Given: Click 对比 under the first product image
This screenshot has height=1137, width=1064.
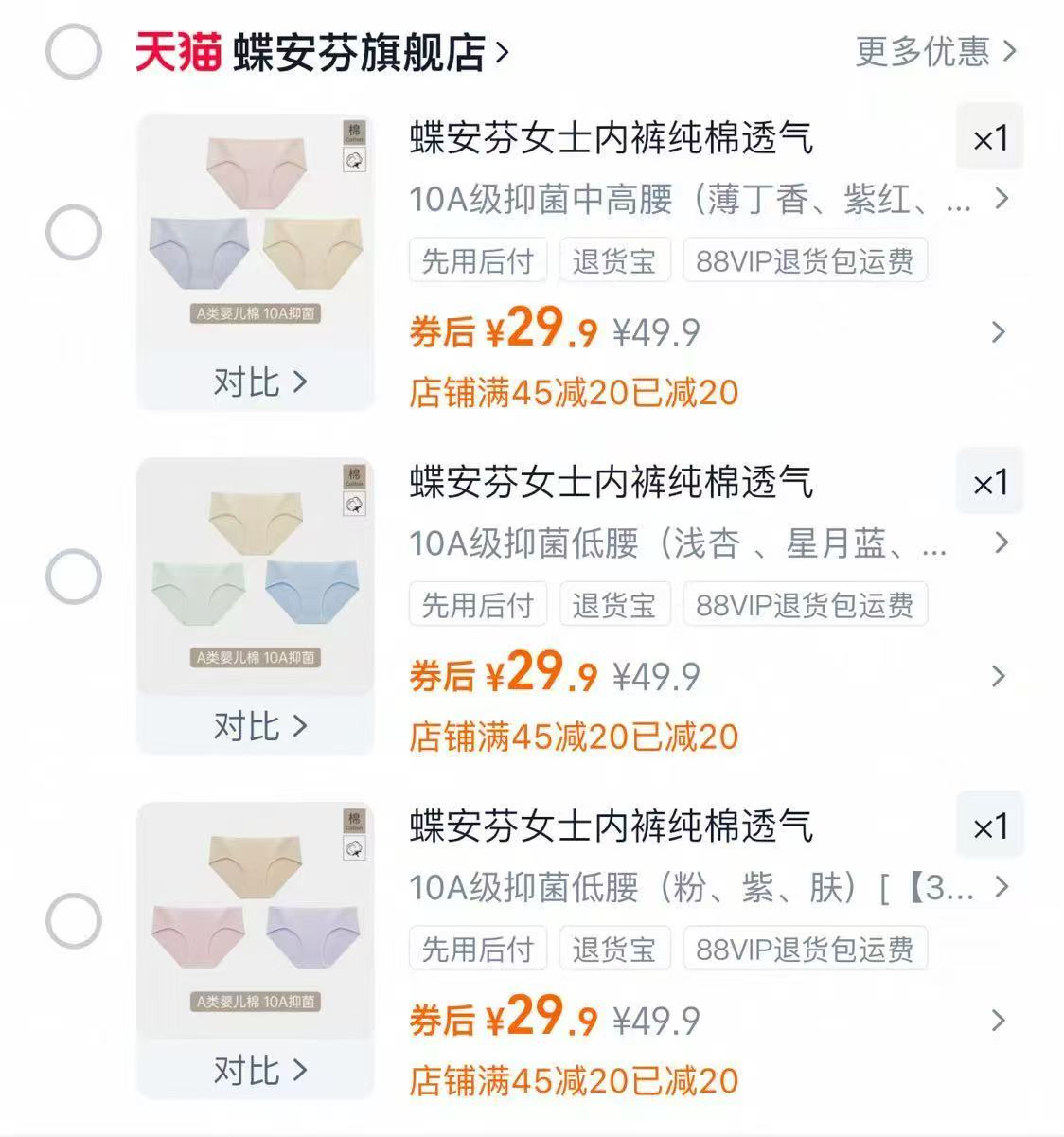Looking at the screenshot, I should (x=254, y=382).
